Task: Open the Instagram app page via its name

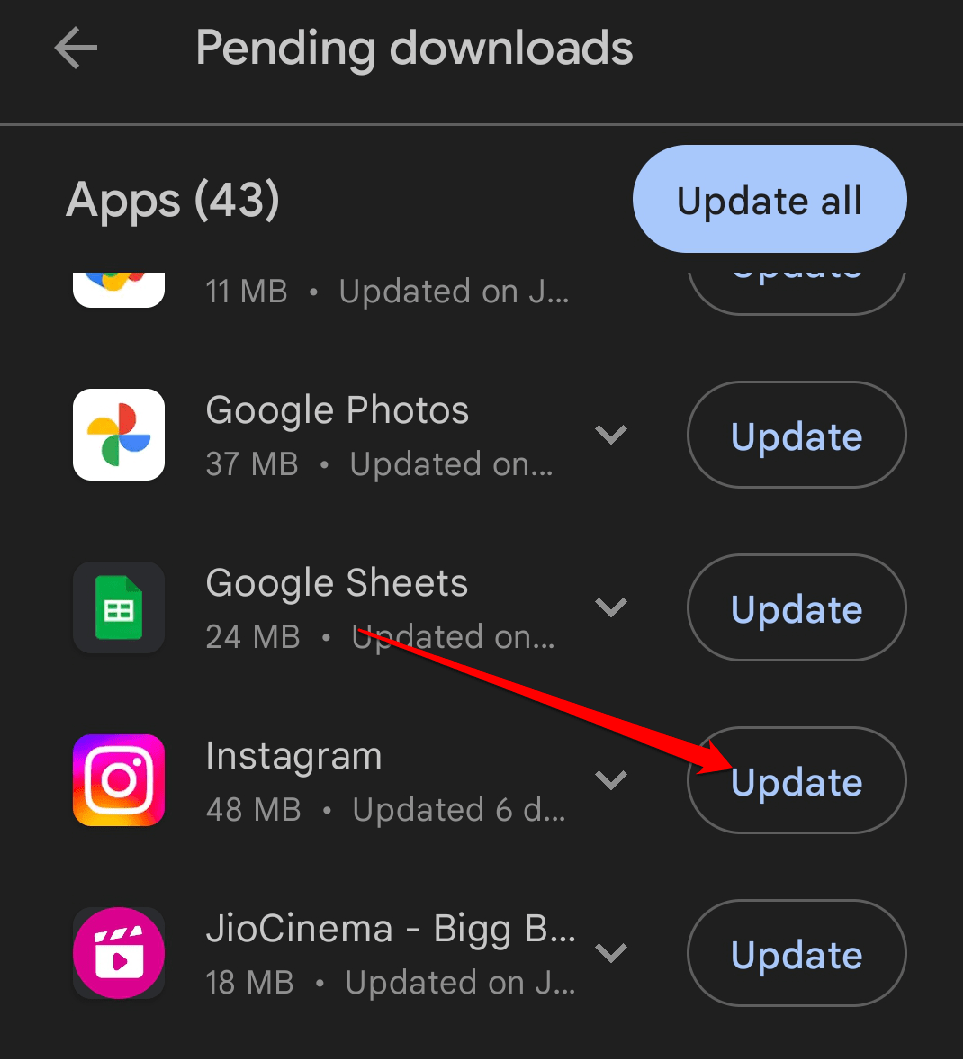Action: [x=293, y=756]
